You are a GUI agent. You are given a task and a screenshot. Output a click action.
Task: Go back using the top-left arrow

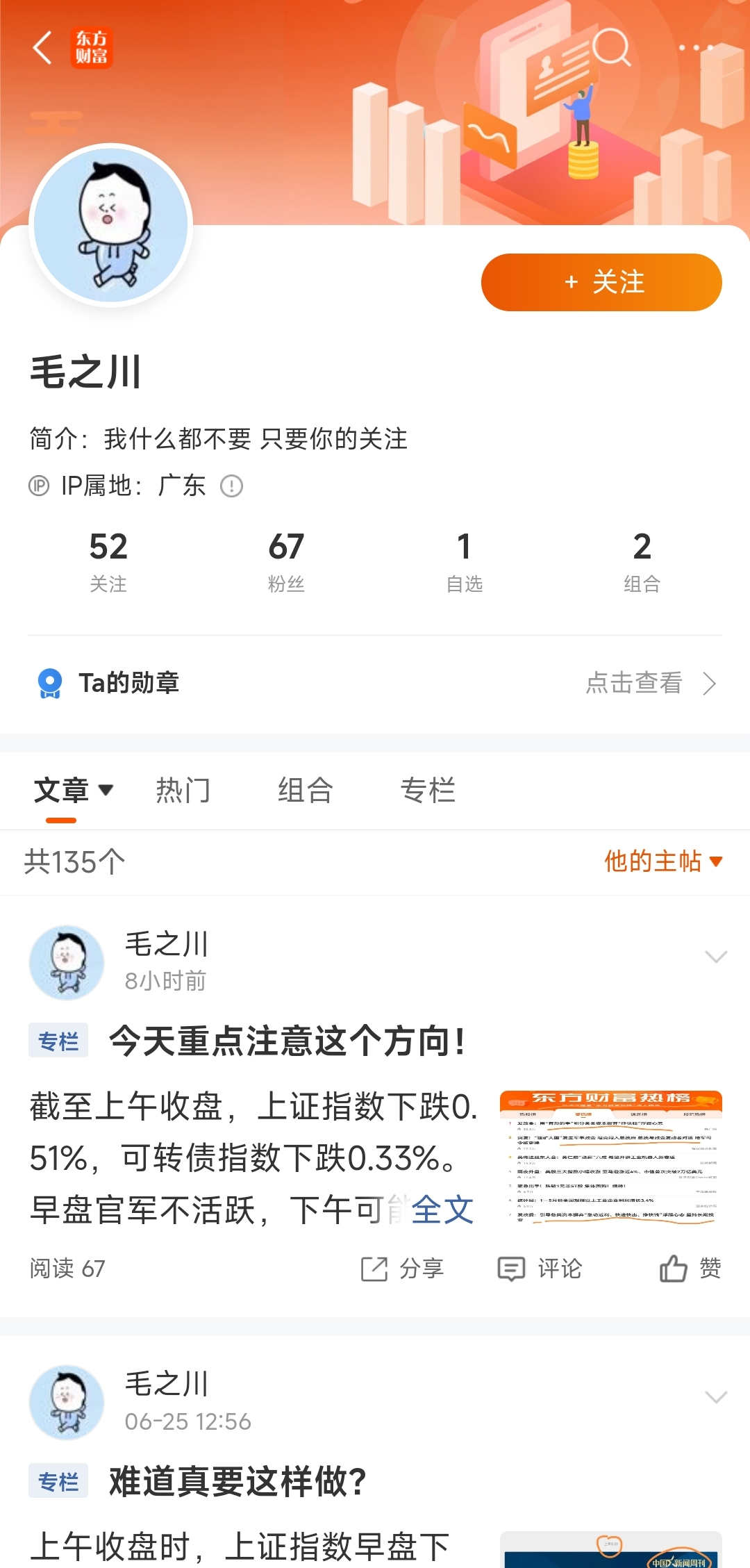43,48
